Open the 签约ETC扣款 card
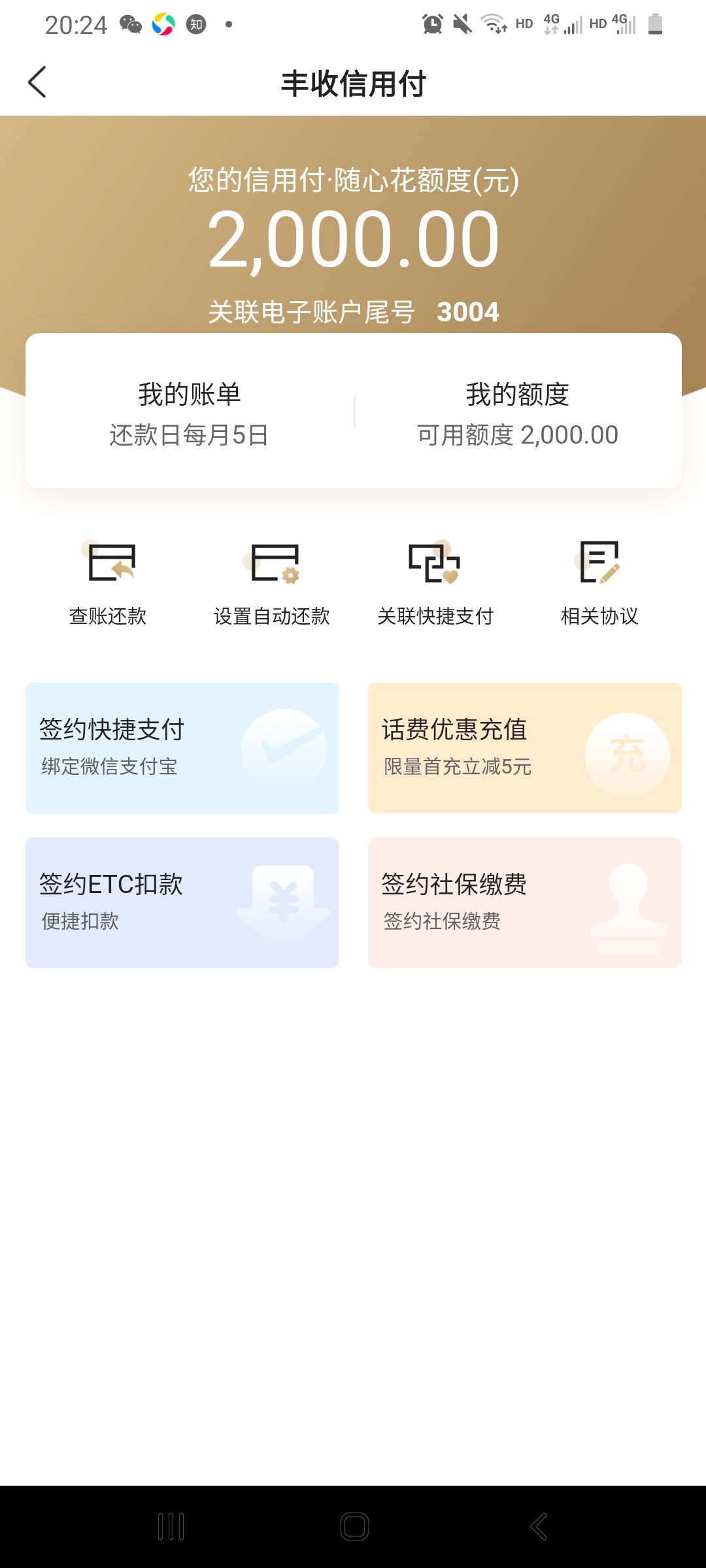706x1568 pixels. [182, 903]
